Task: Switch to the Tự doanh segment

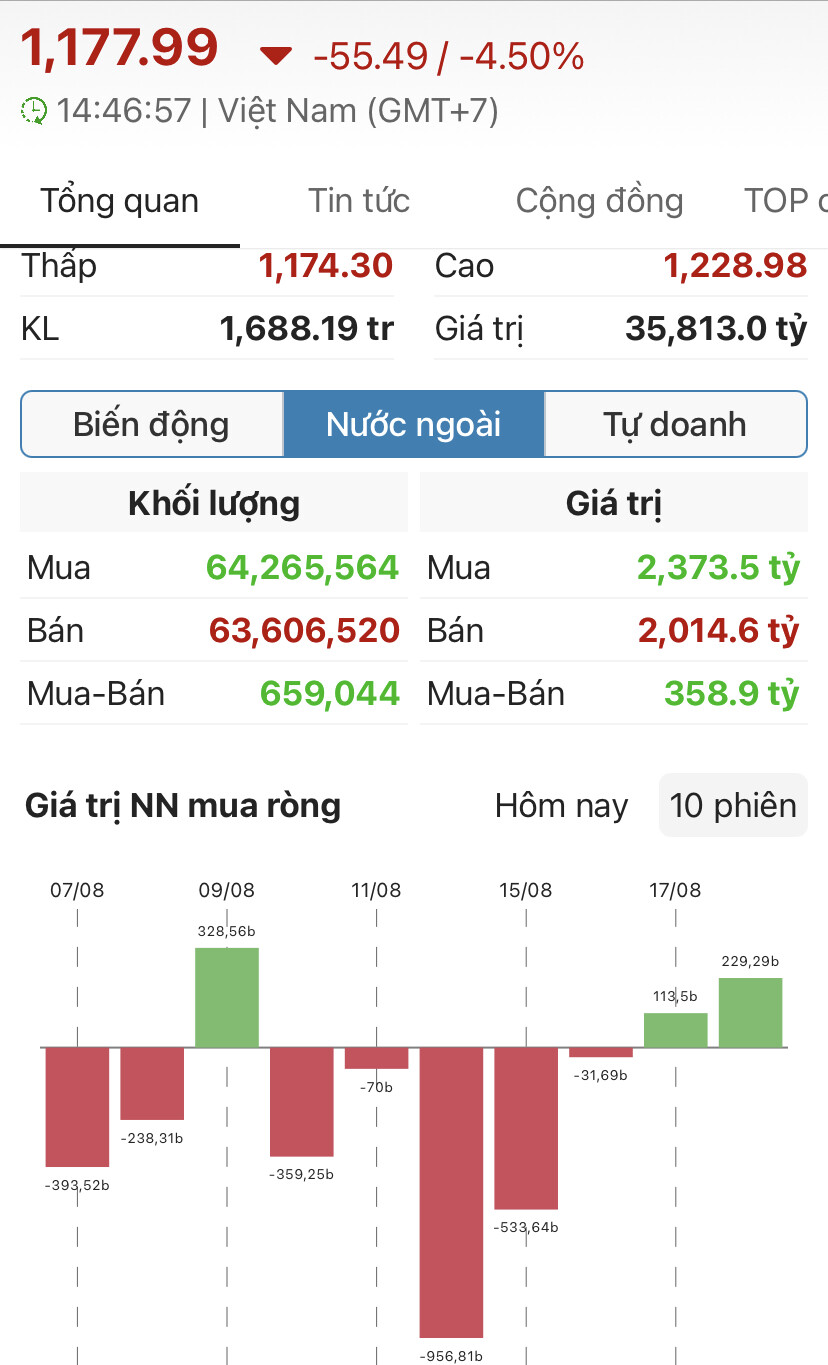Action: 675,424
